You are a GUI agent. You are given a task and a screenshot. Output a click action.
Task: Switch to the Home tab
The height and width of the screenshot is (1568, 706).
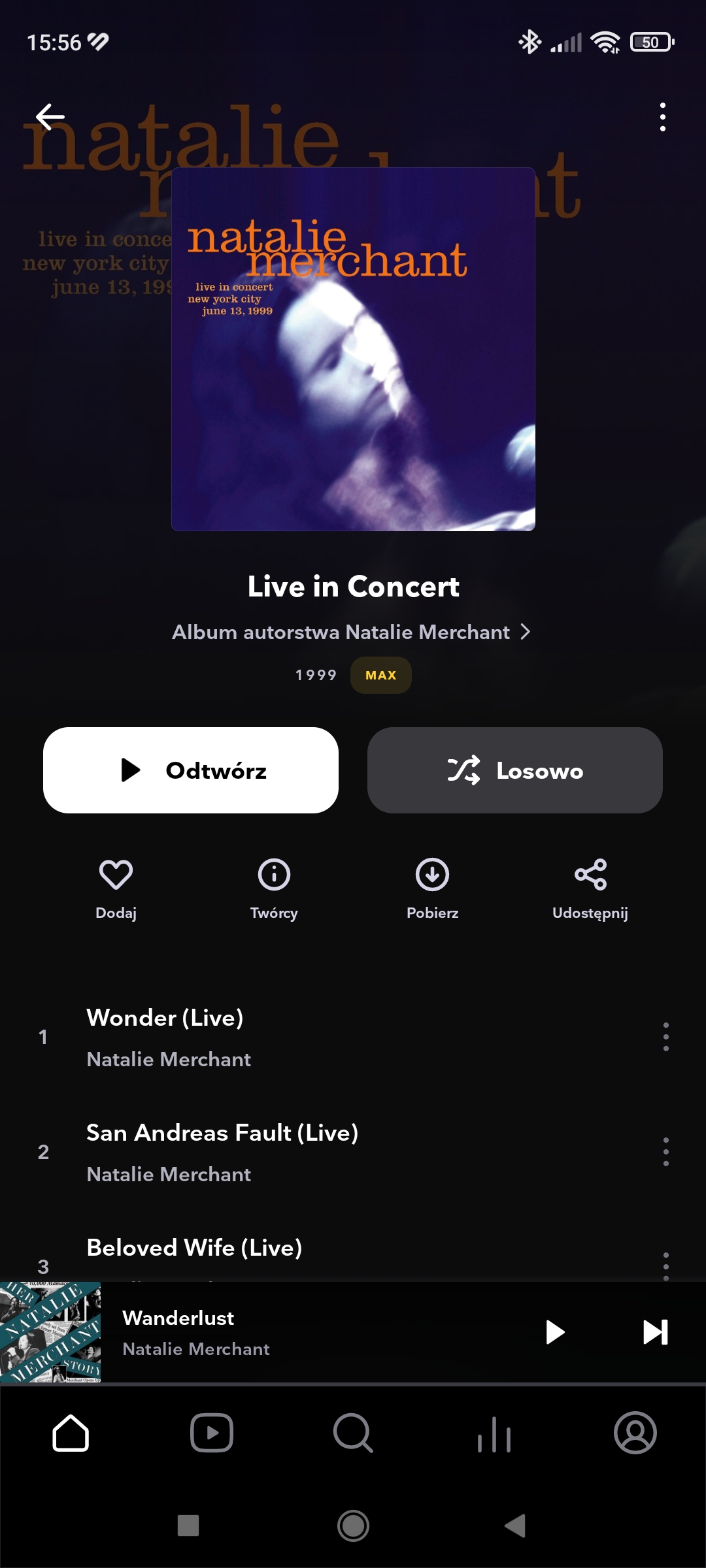click(x=71, y=1433)
